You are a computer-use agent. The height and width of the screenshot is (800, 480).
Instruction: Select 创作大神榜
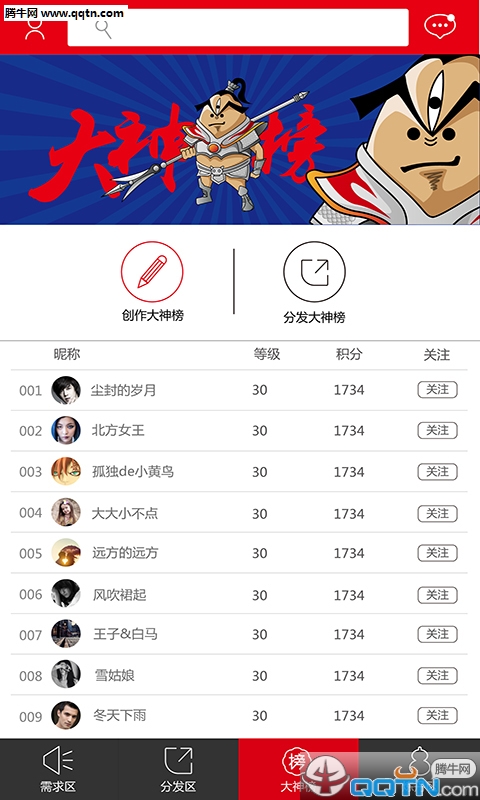pyautogui.click(x=152, y=282)
